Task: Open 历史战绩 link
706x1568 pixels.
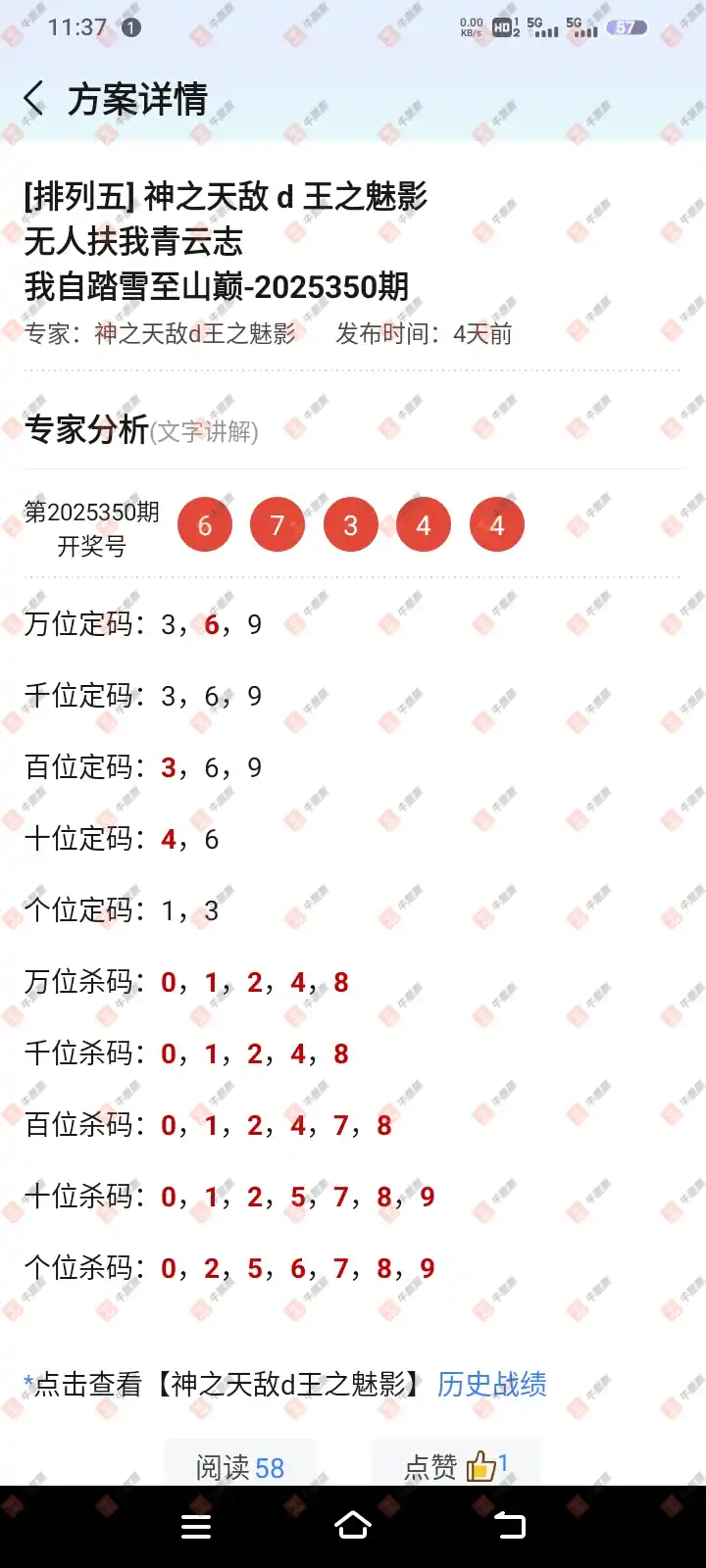Action: coord(491,1384)
